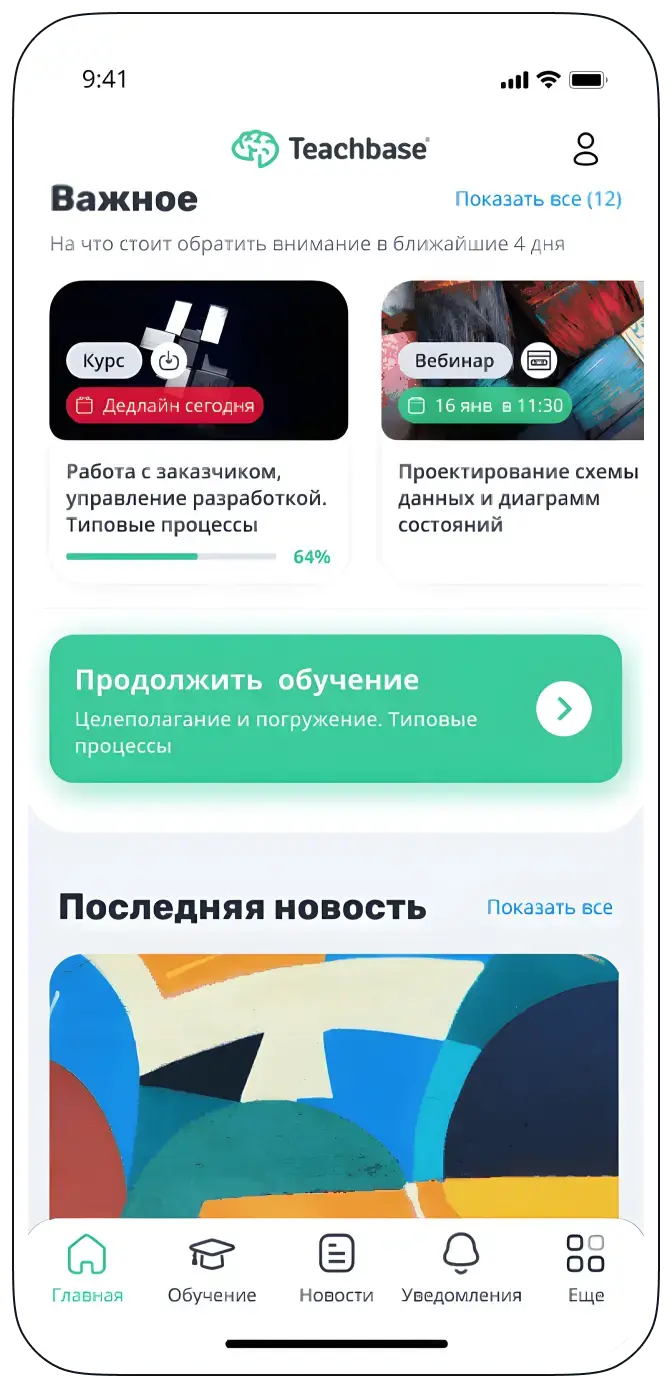
Task: Switch to the Главная tab
Action: pos(87,1268)
